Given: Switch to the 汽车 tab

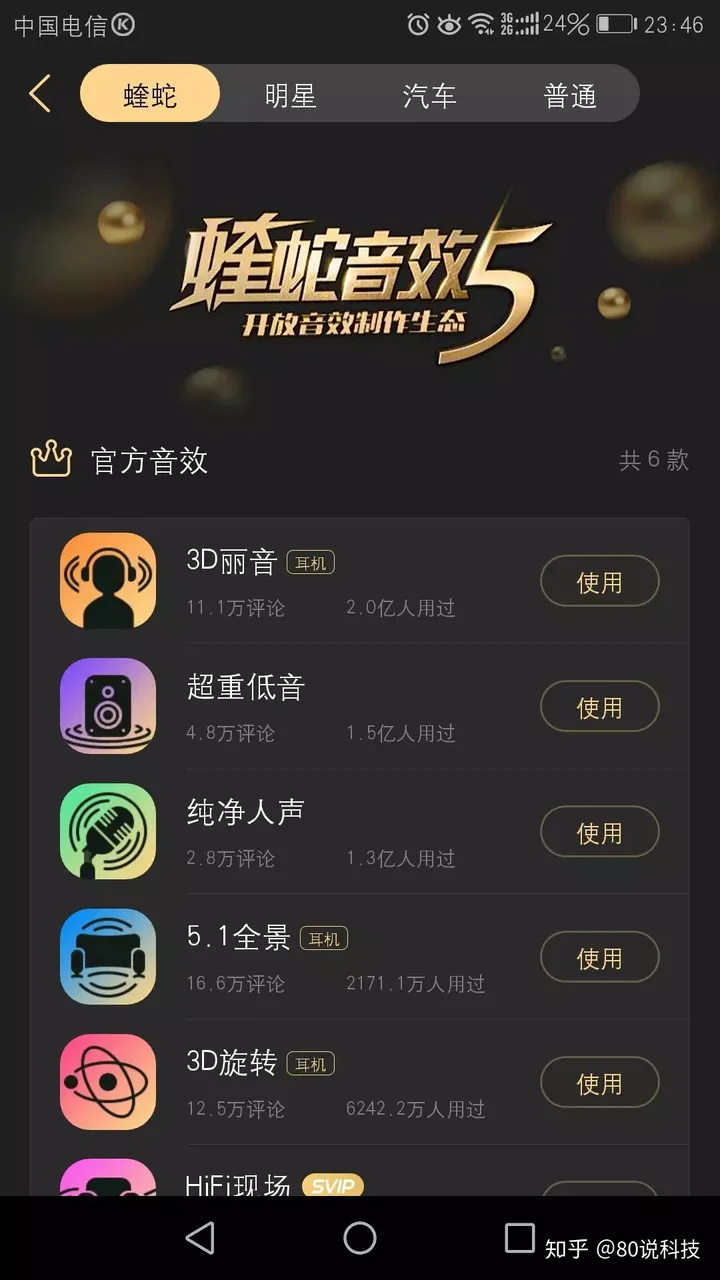Looking at the screenshot, I should [x=430, y=95].
